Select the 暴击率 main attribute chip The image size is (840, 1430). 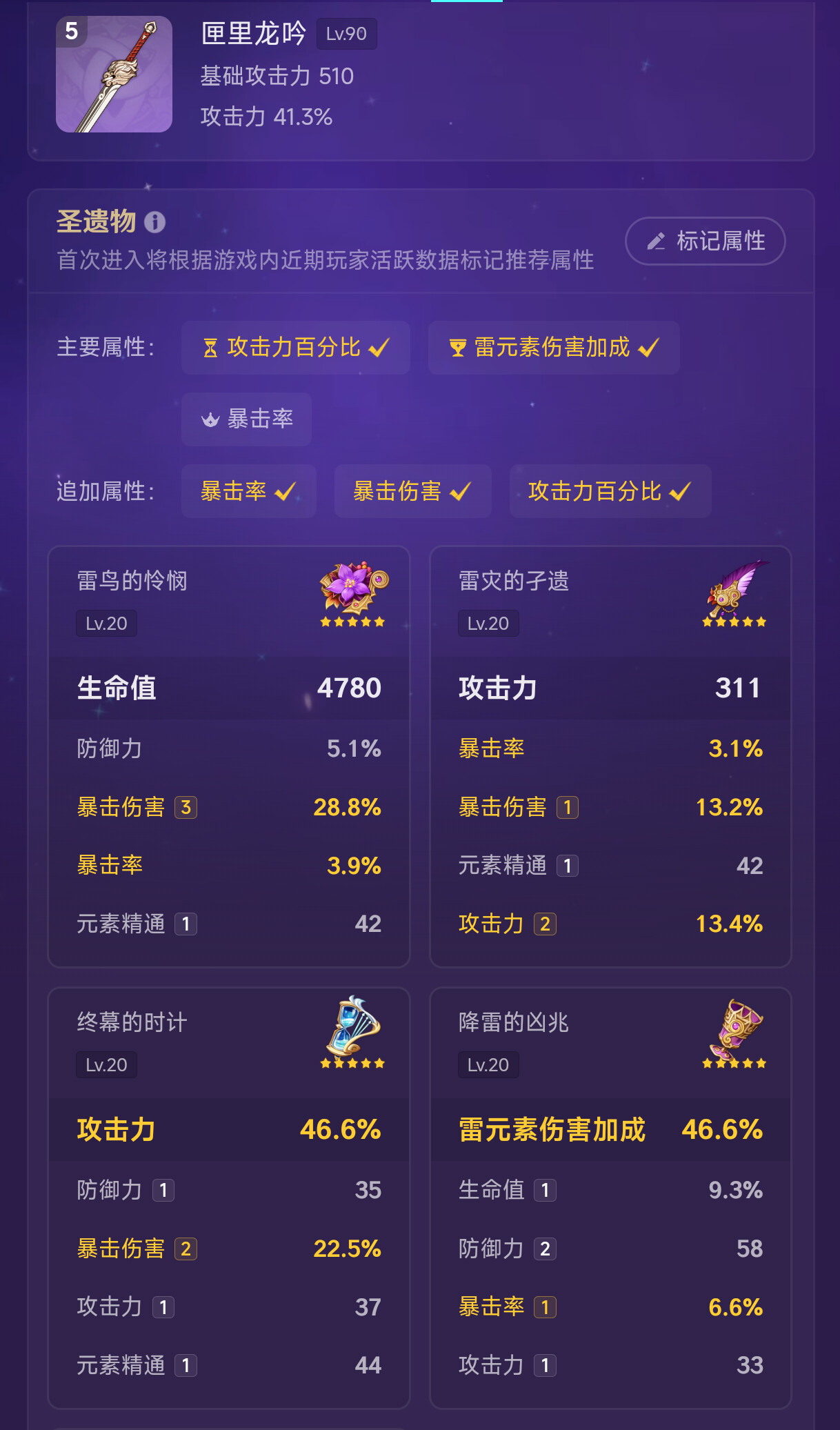tap(246, 419)
